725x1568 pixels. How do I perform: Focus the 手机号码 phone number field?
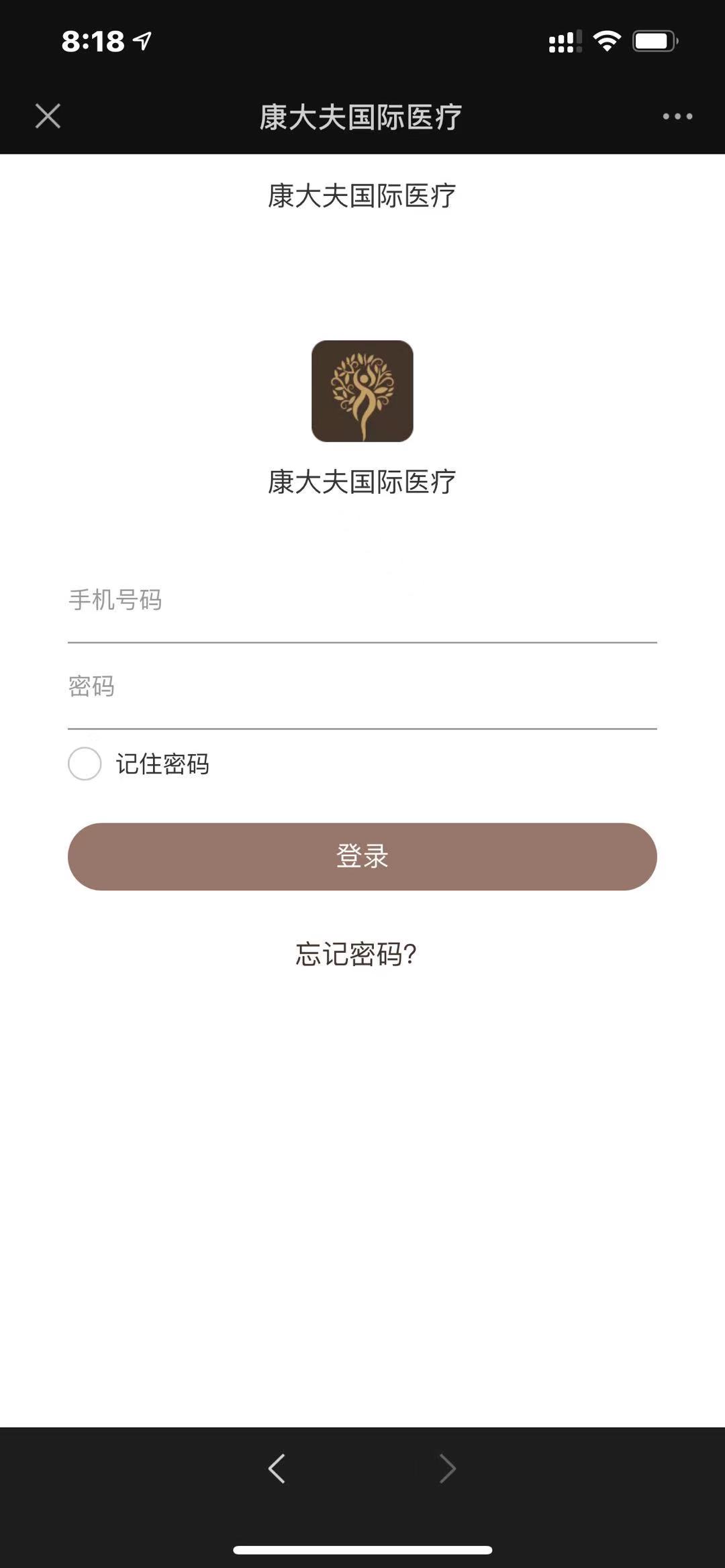362,600
